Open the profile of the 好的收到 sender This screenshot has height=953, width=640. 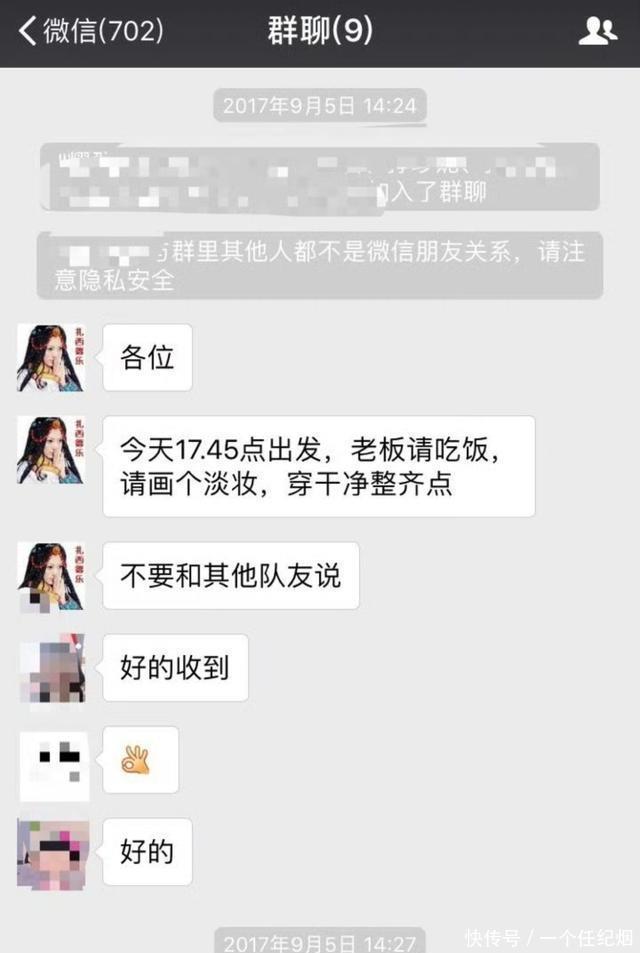coord(52,668)
